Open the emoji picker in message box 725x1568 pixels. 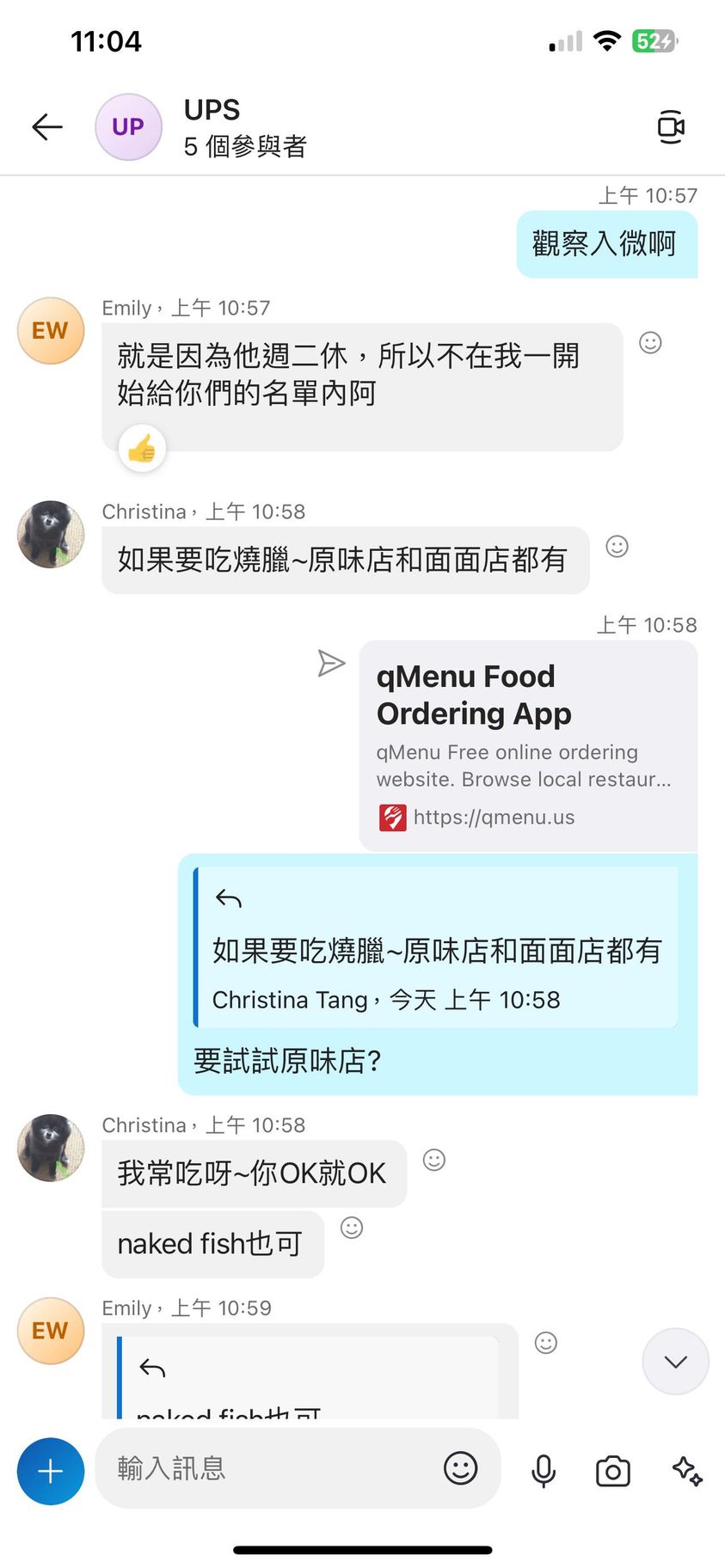pyautogui.click(x=460, y=1468)
